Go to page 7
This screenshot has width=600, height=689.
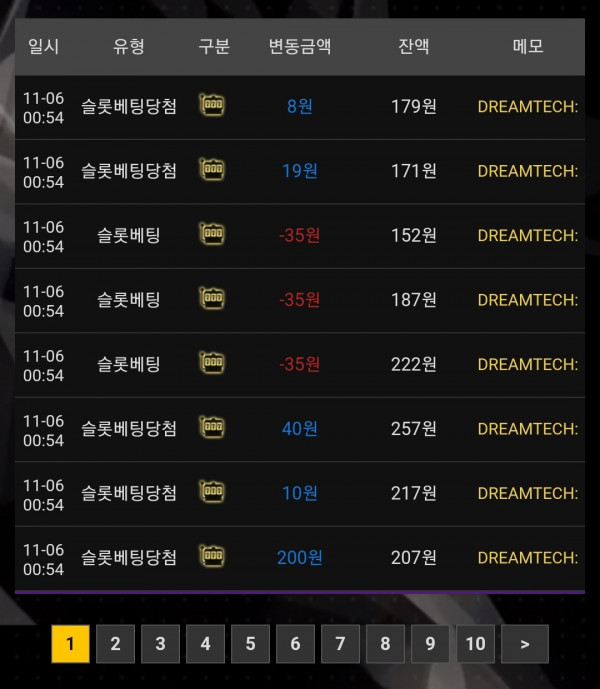340,644
